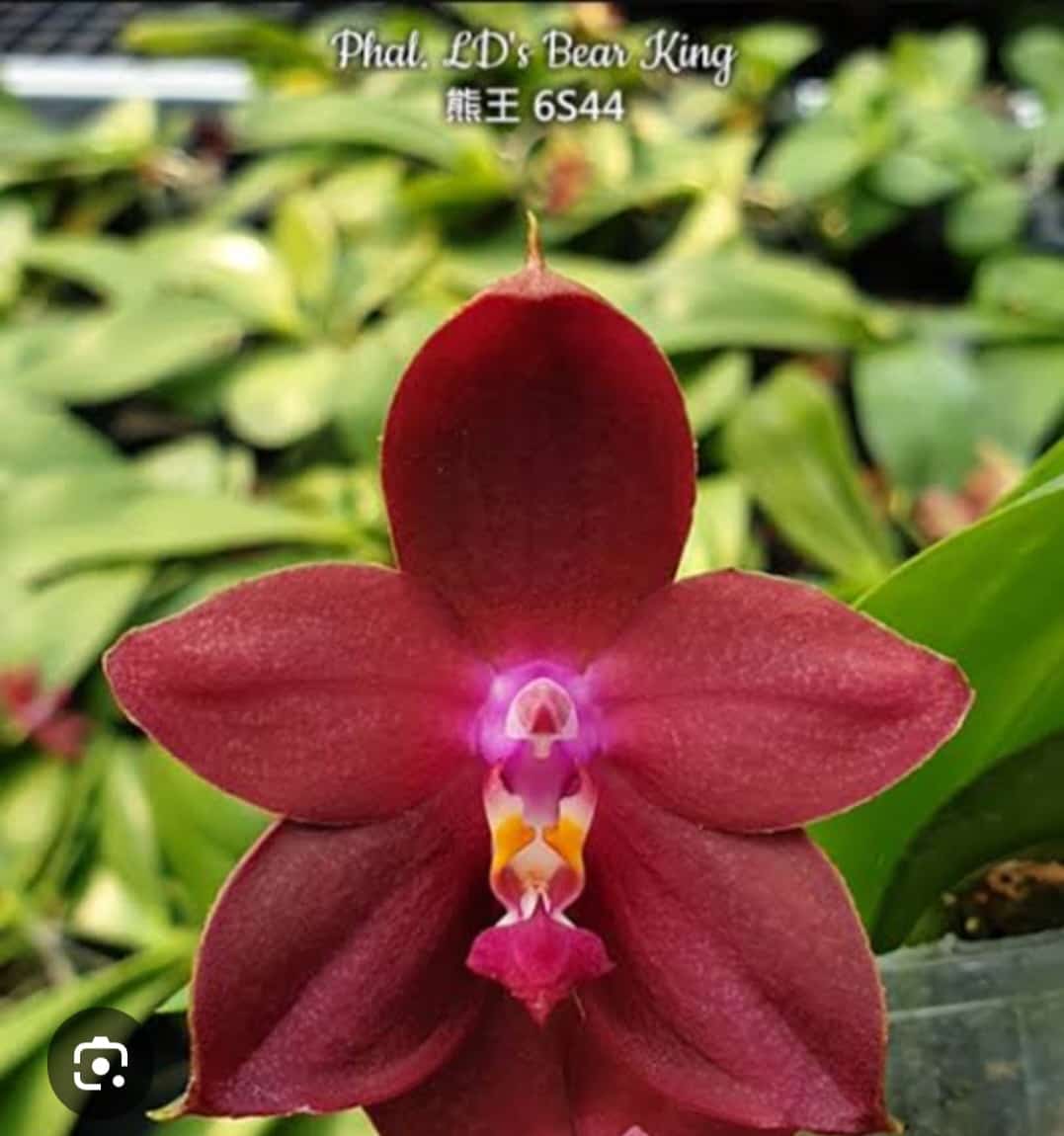Viewport: 1064px width, 1136px height.
Task: Tap the visual search lens icon
Action: point(100,1064)
